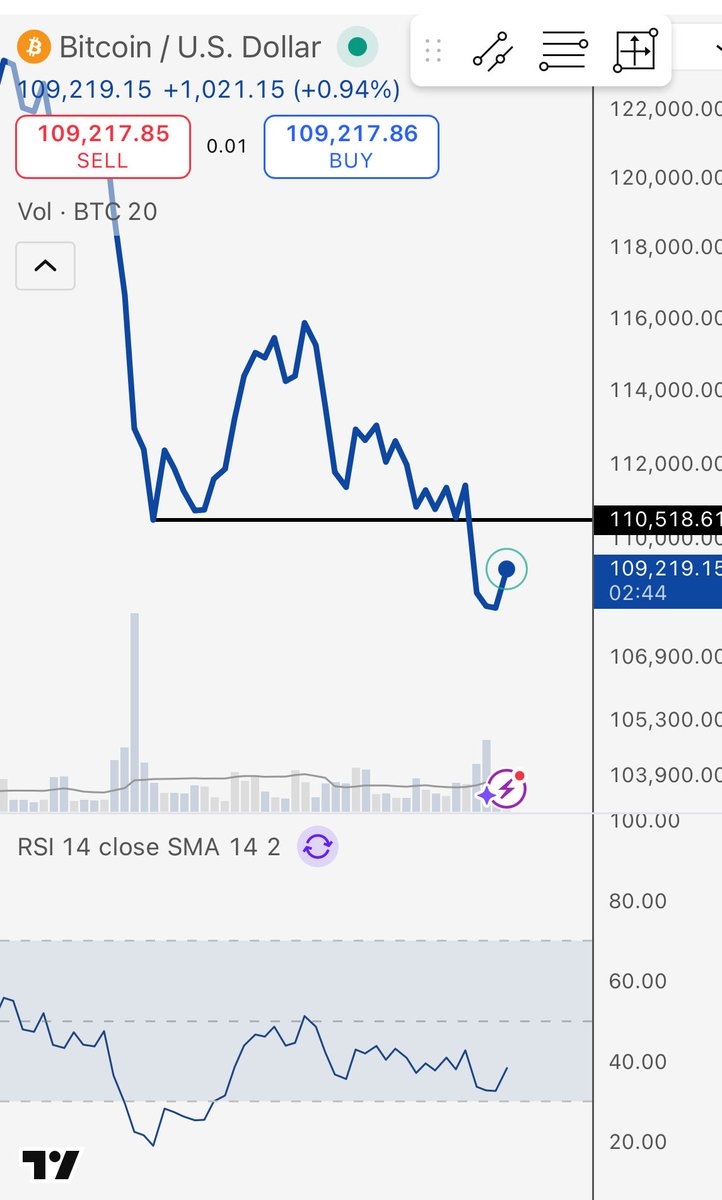Open the Bitcoin / U.S. Dollar symbol
The height and width of the screenshot is (1200, 722).
point(190,47)
